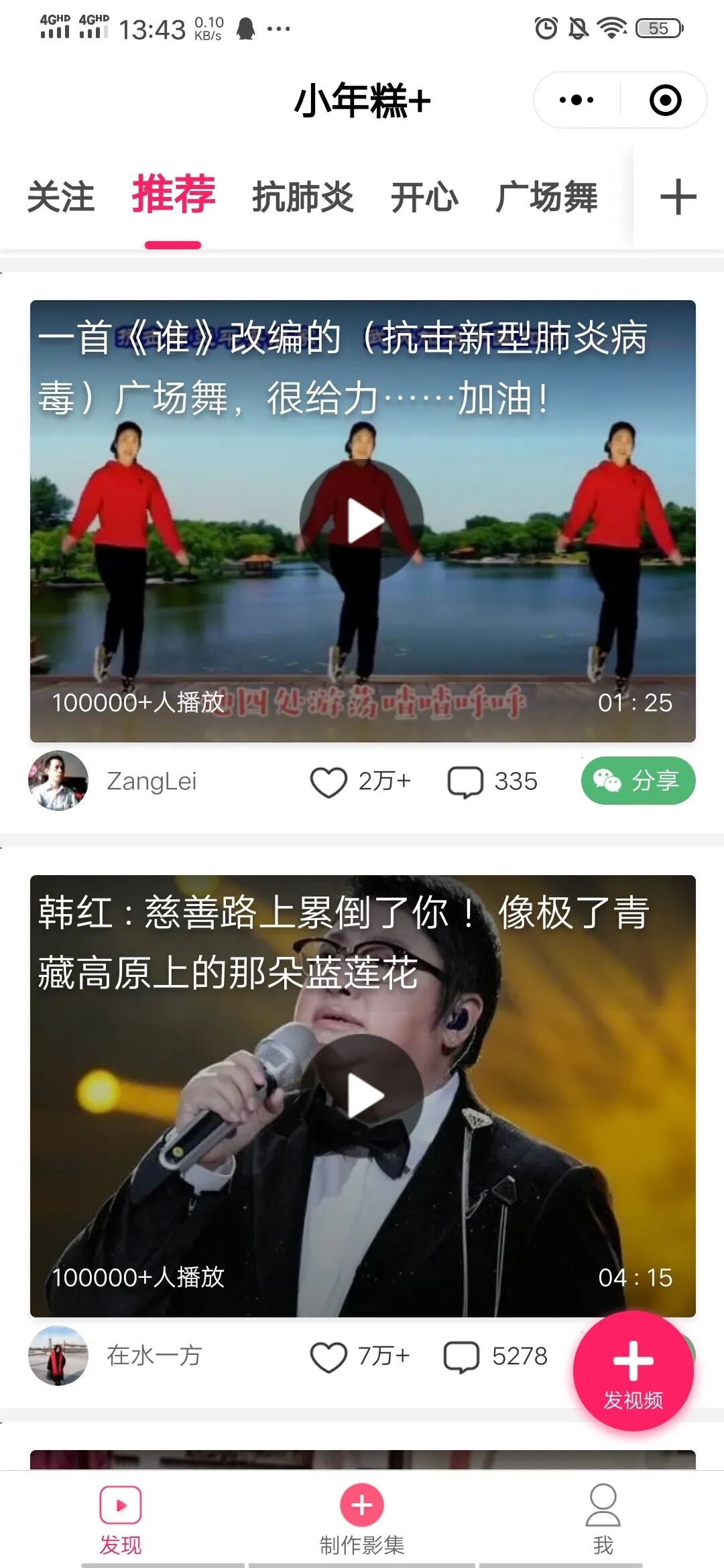Switch to the 关注 tab

click(x=60, y=197)
